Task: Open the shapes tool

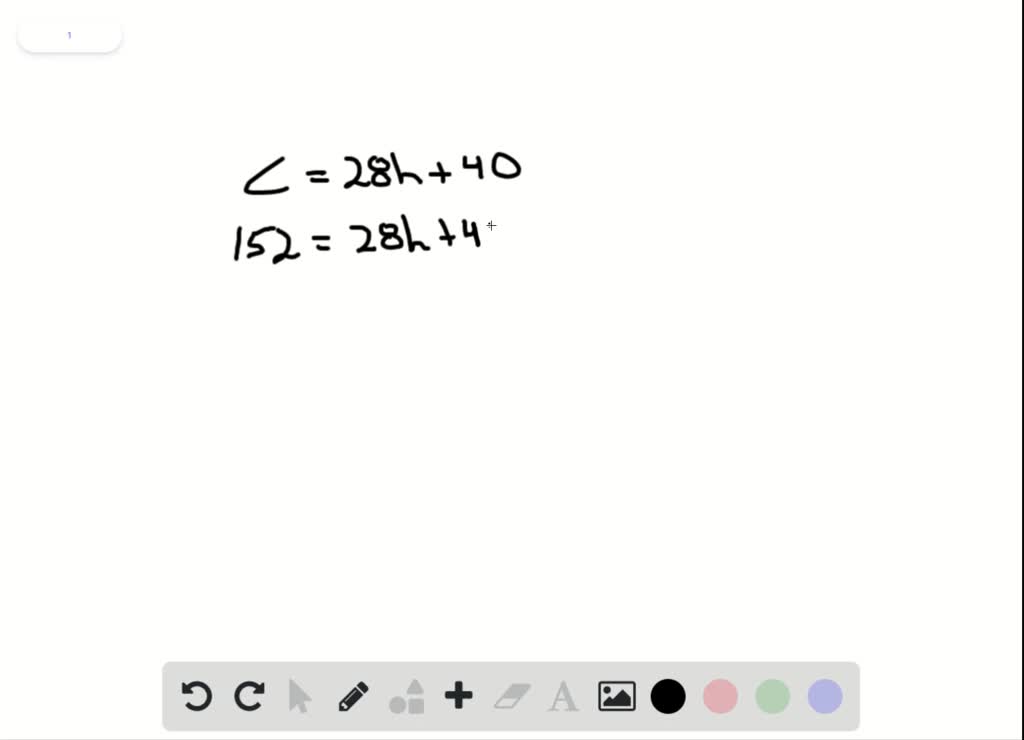Action: pos(407,696)
